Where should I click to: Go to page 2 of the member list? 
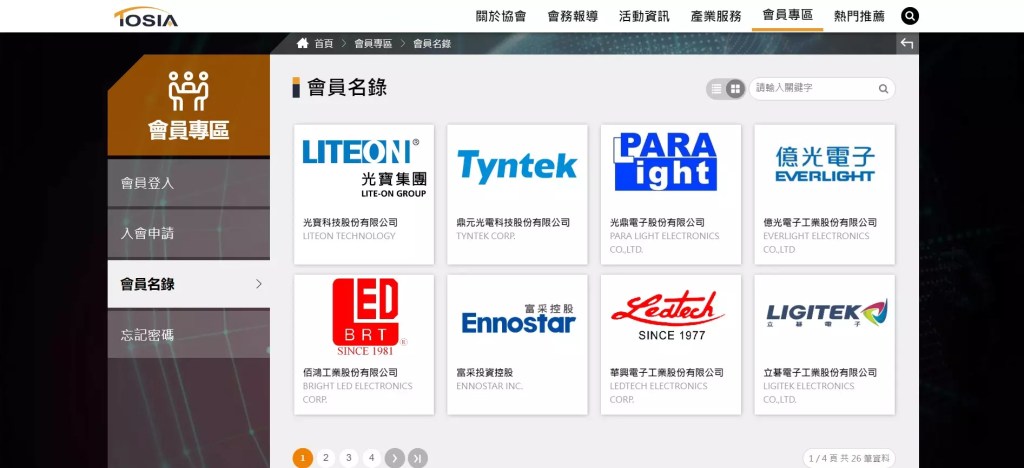tap(326, 458)
